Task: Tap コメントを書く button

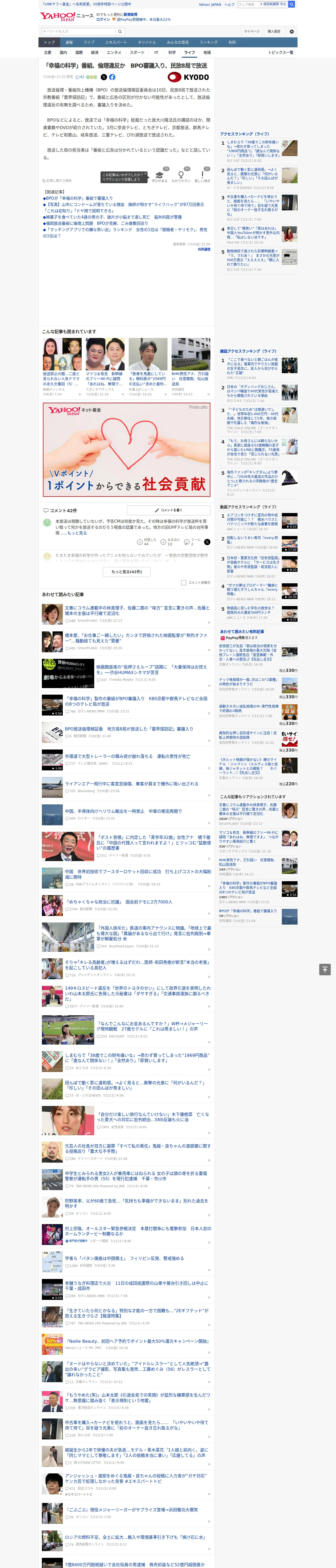Action: click(x=168, y=510)
